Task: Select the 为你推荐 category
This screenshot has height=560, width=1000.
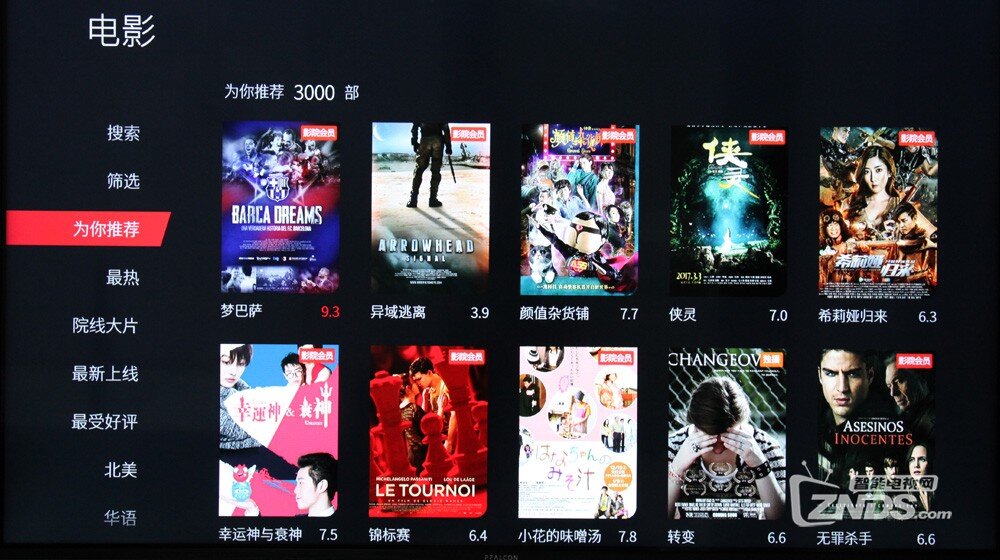Action: [106, 229]
